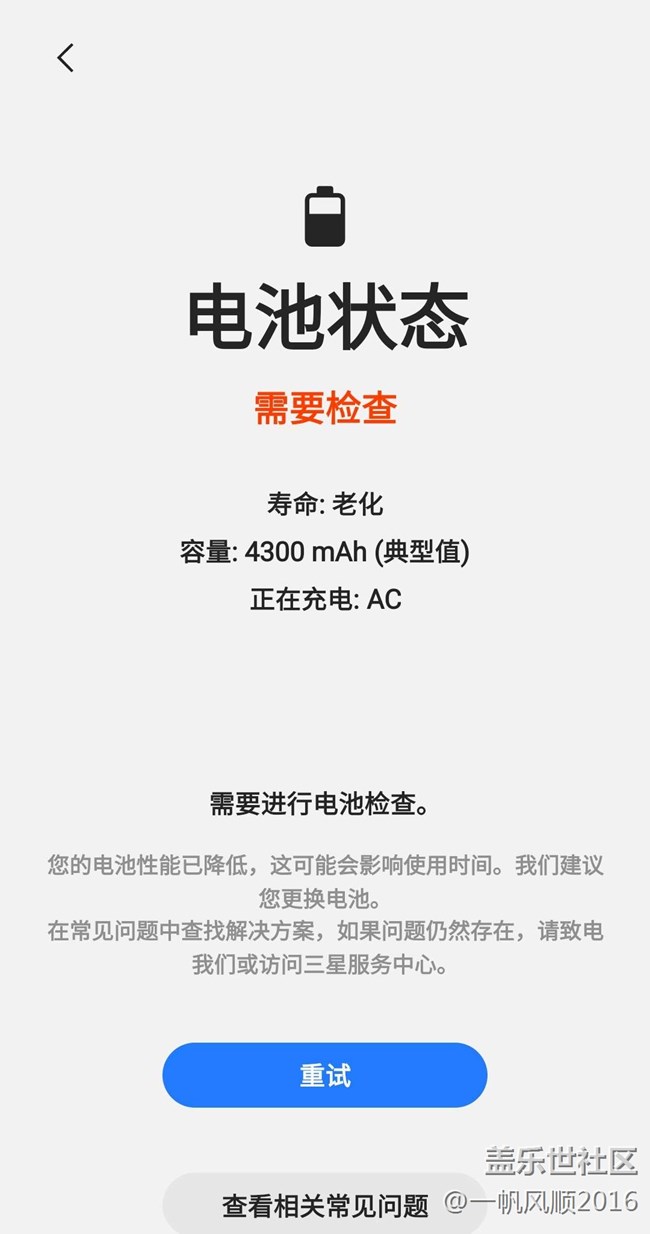Open 查看相关常见问题
This screenshot has height=1234, width=650.
(324, 1205)
